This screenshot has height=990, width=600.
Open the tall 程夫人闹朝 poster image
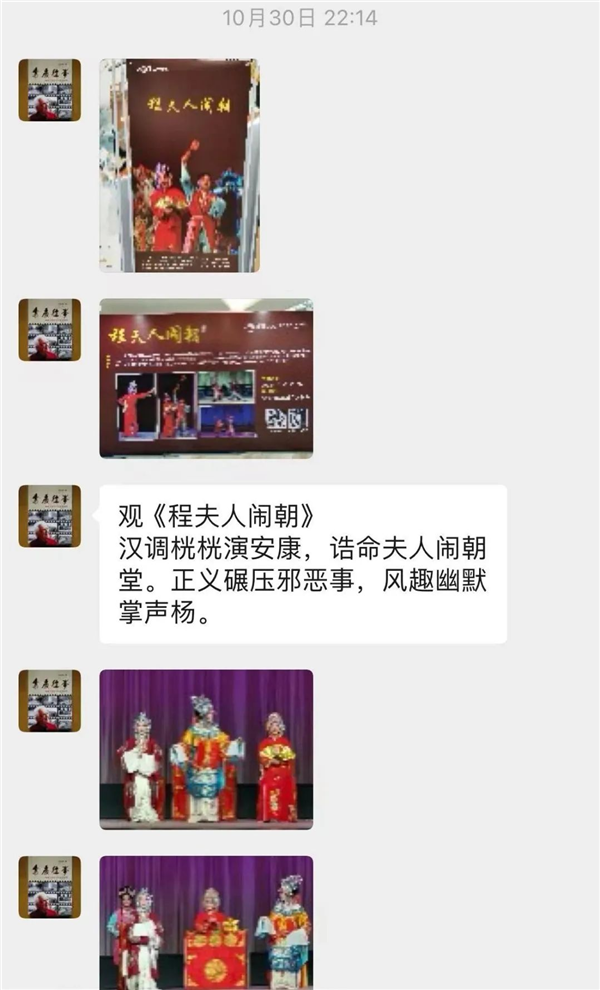pyautogui.click(x=179, y=165)
